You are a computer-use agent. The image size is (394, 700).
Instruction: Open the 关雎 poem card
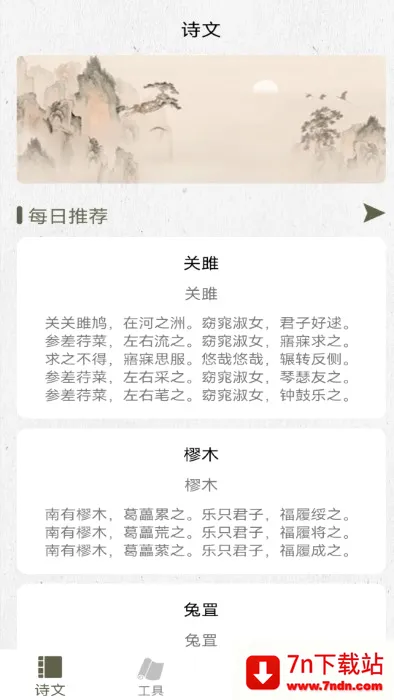(x=201, y=328)
